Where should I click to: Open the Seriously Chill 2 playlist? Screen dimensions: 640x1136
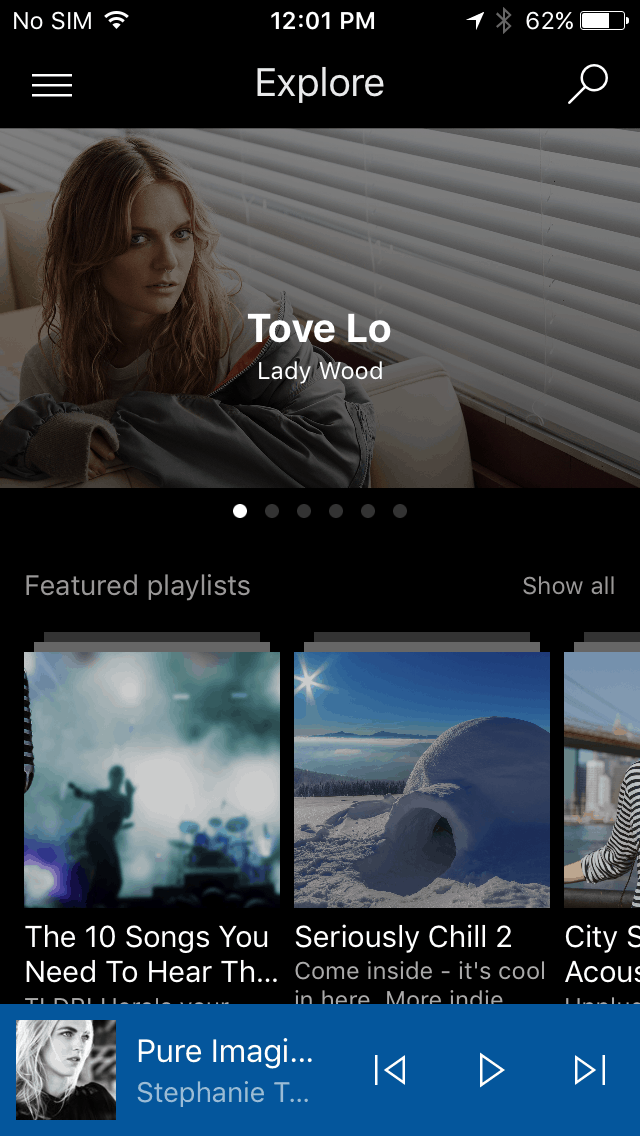click(x=422, y=780)
